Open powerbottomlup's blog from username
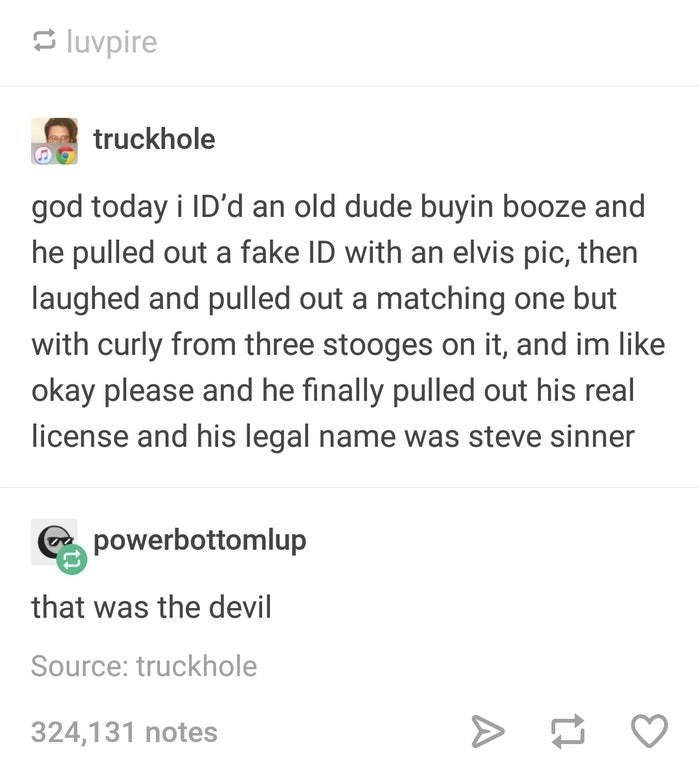The image size is (699, 768). 199,540
